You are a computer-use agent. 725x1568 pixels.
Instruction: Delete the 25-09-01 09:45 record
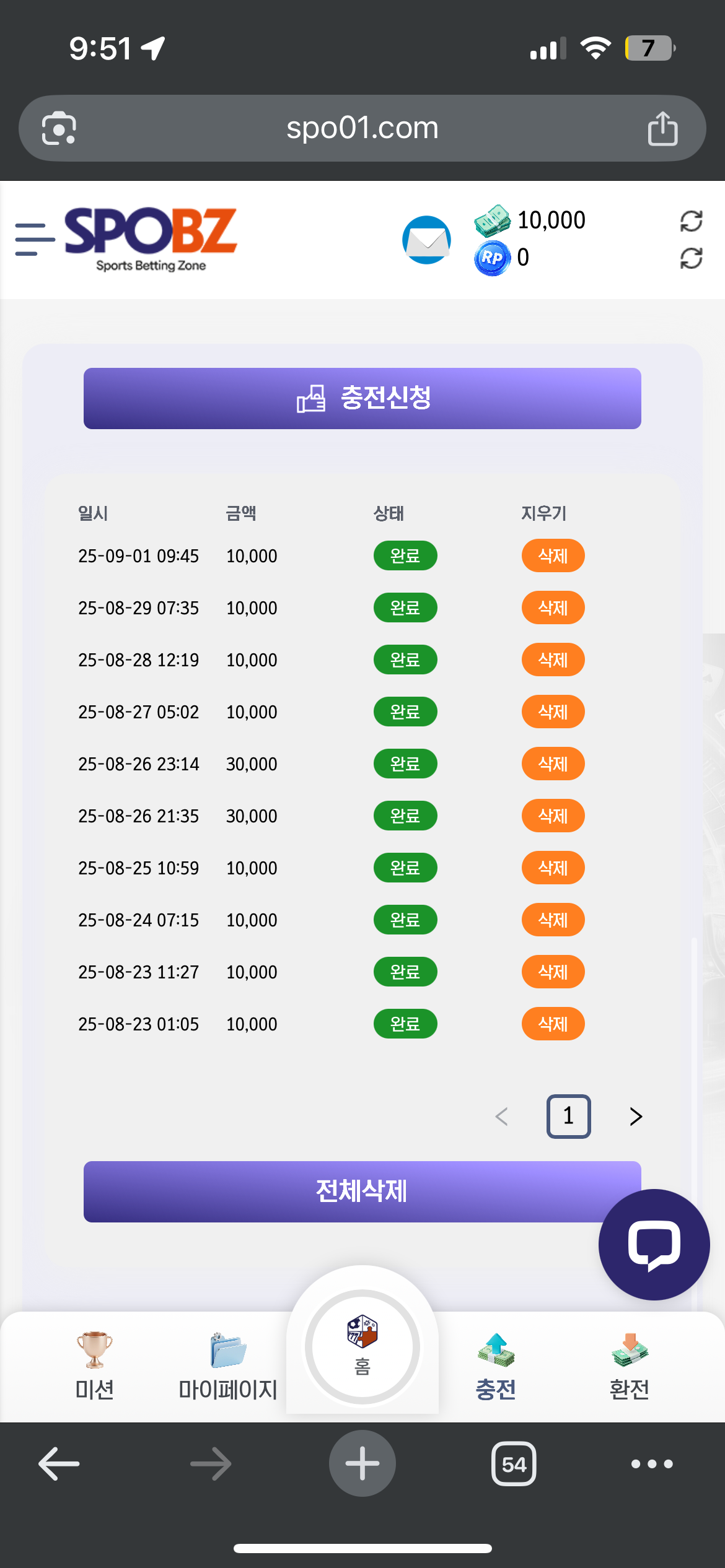(553, 555)
